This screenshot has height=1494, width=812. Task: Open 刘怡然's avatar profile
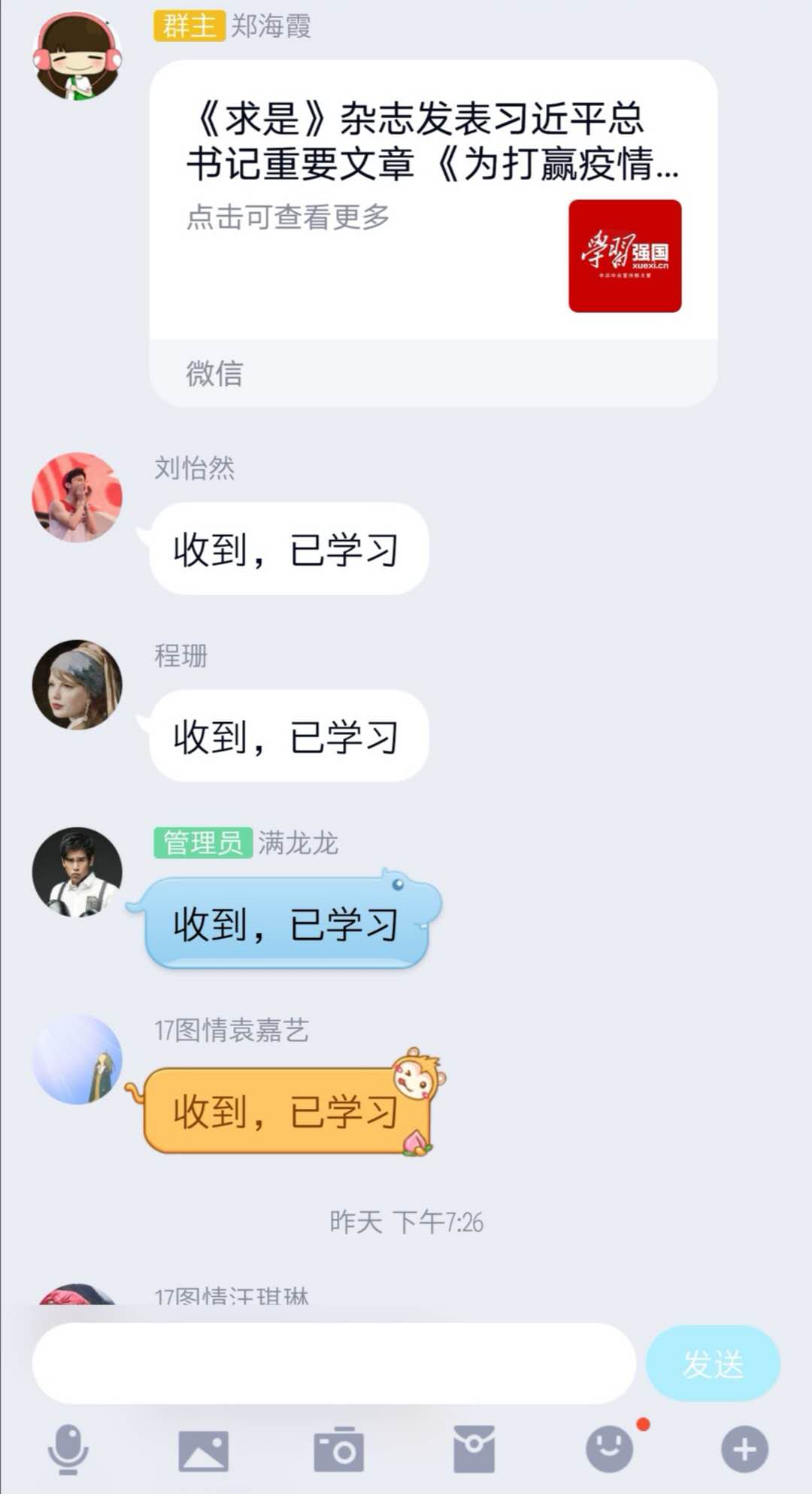(77, 497)
